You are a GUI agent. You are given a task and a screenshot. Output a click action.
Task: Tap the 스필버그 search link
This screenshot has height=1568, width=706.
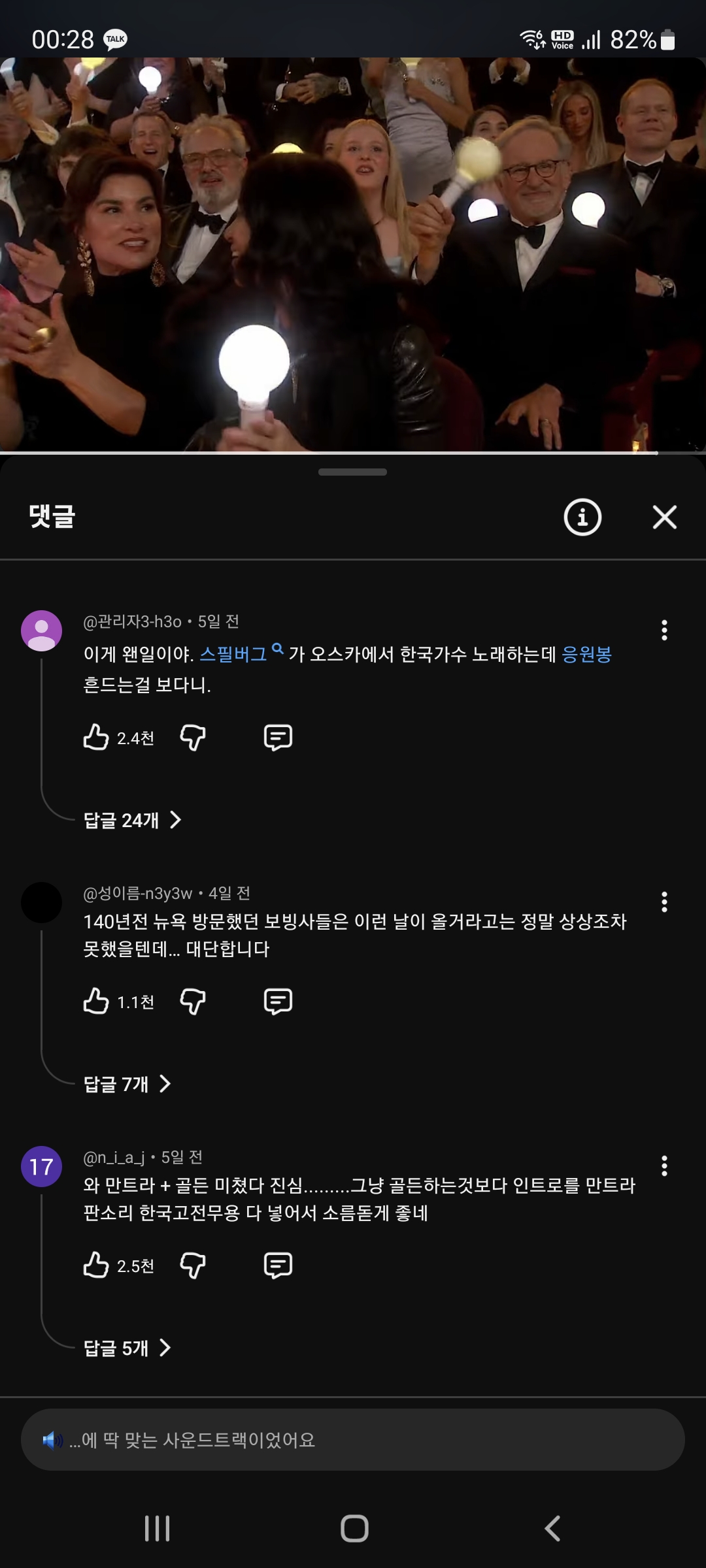coord(234,654)
